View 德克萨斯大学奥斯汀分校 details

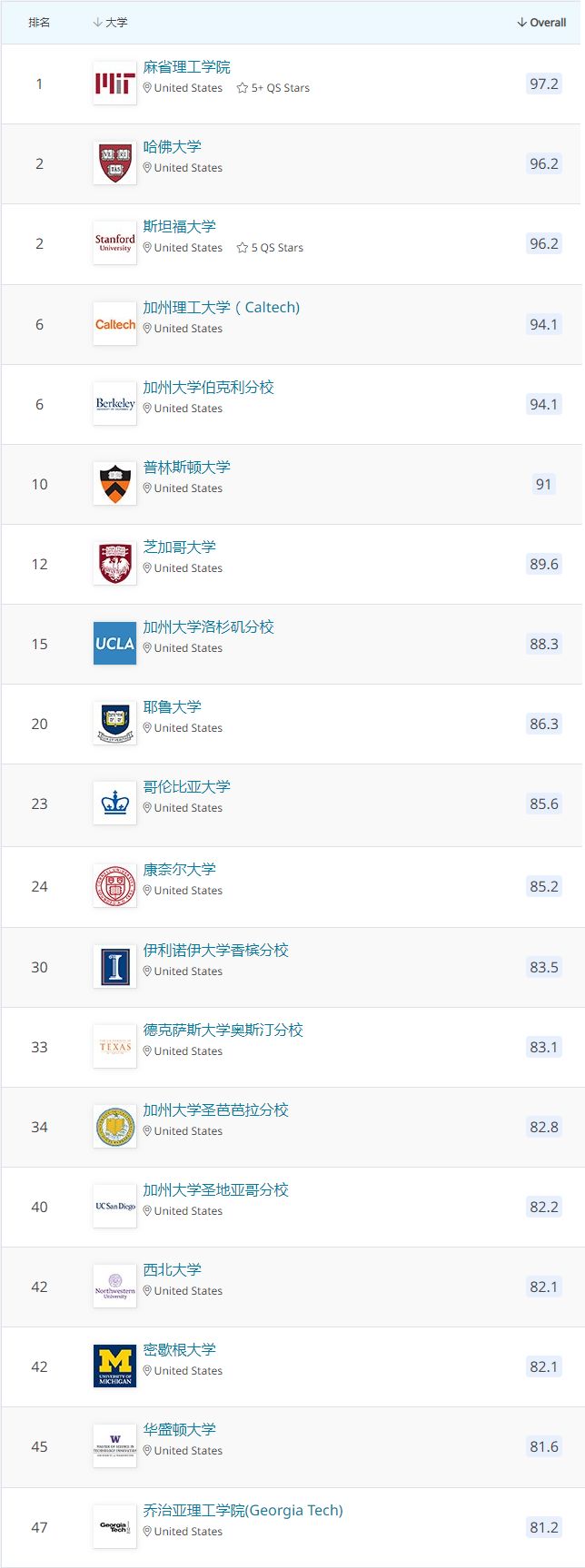click(x=223, y=1031)
